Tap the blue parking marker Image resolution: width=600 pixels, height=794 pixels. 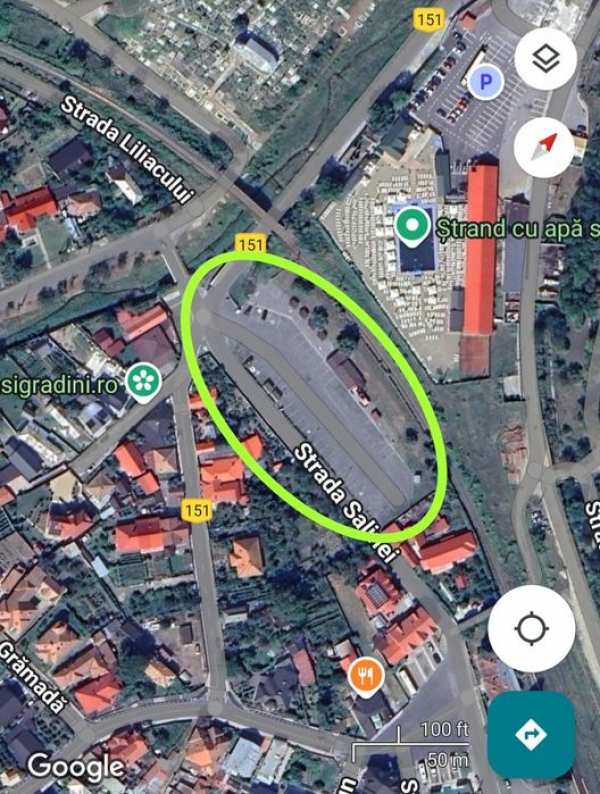click(486, 81)
